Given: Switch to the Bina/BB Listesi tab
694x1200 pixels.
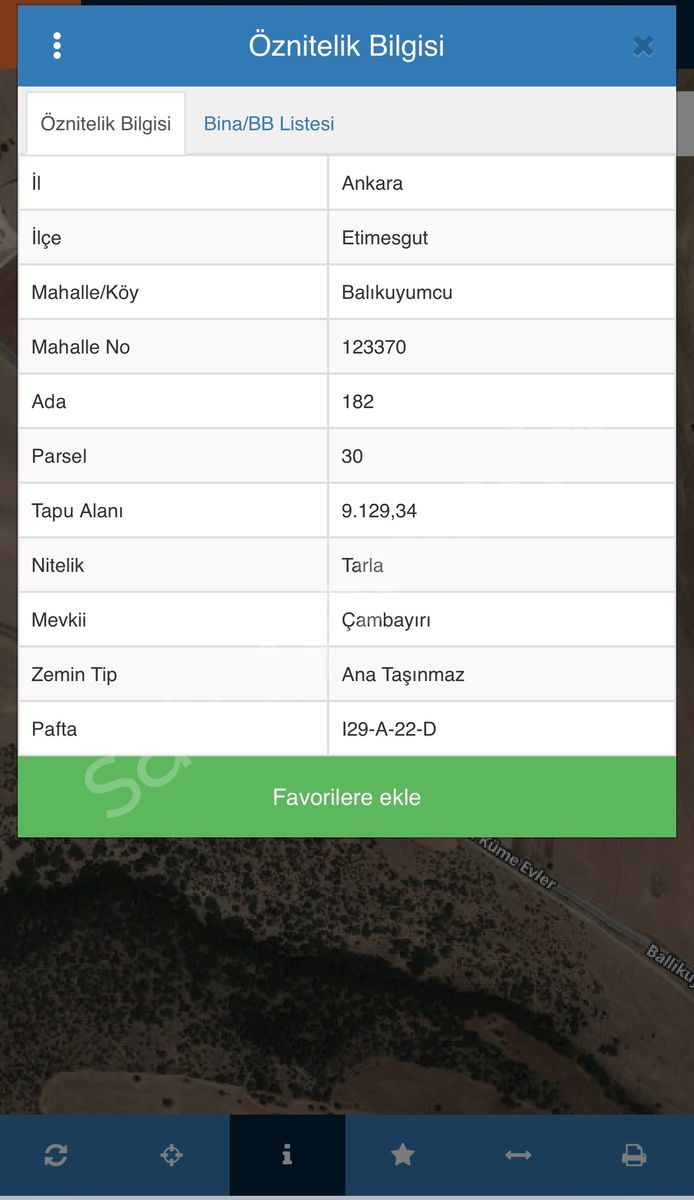Looking at the screenshot, I should [269, 124].
